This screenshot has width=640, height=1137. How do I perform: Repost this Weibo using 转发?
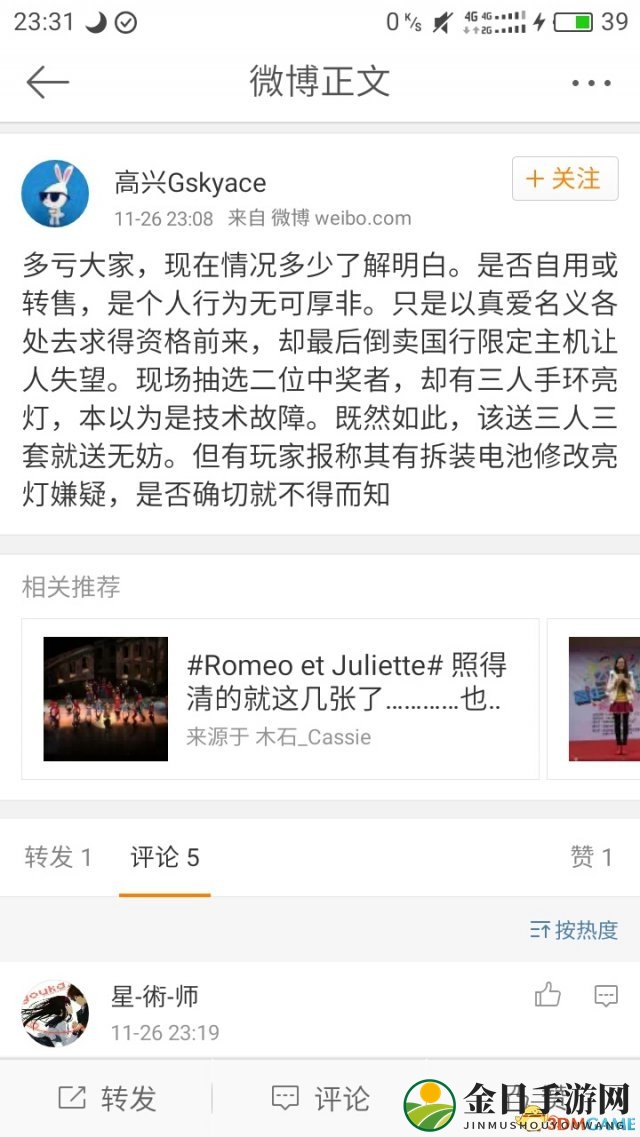point(107,1099)
